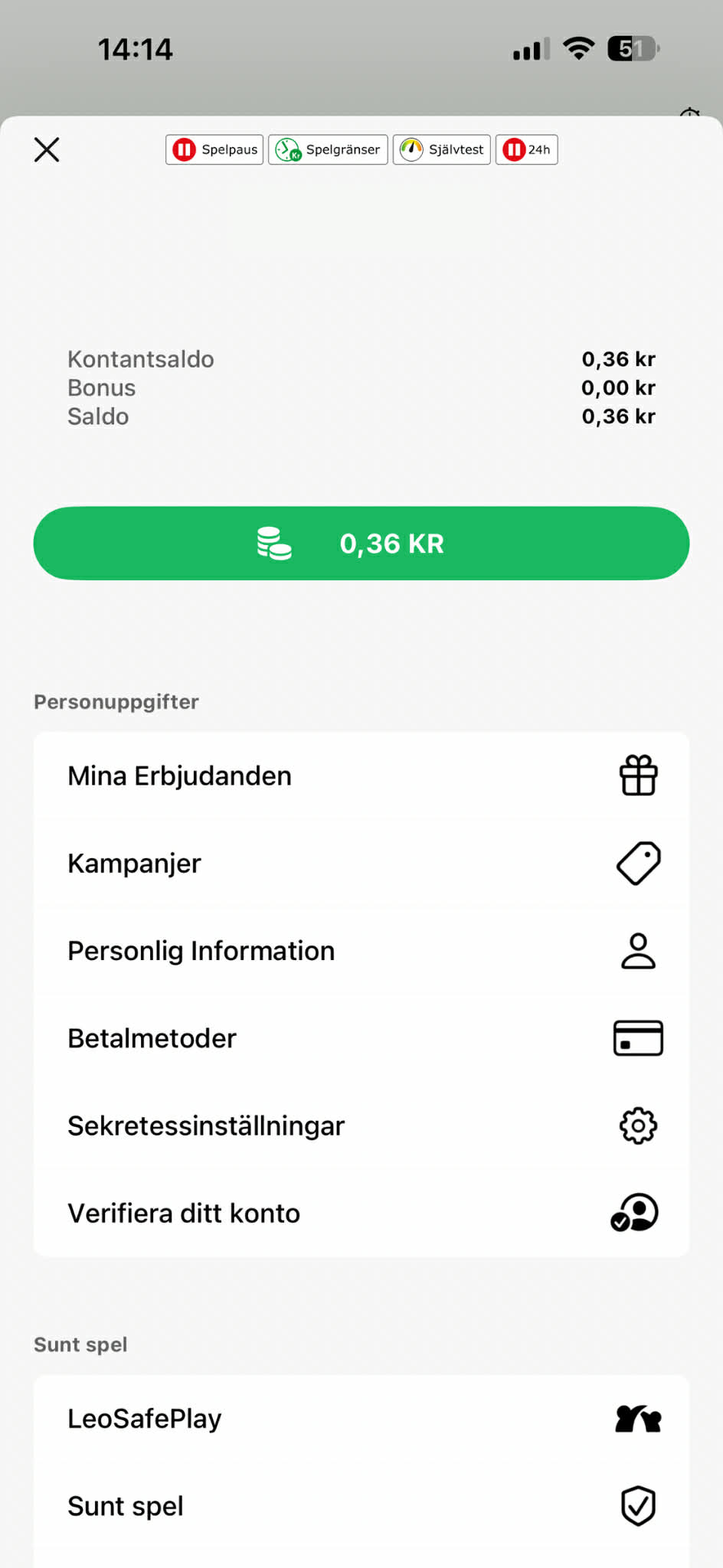Activate the 24h pause option
Viewport: 723px width, 1568px height.
pos(526,149)
